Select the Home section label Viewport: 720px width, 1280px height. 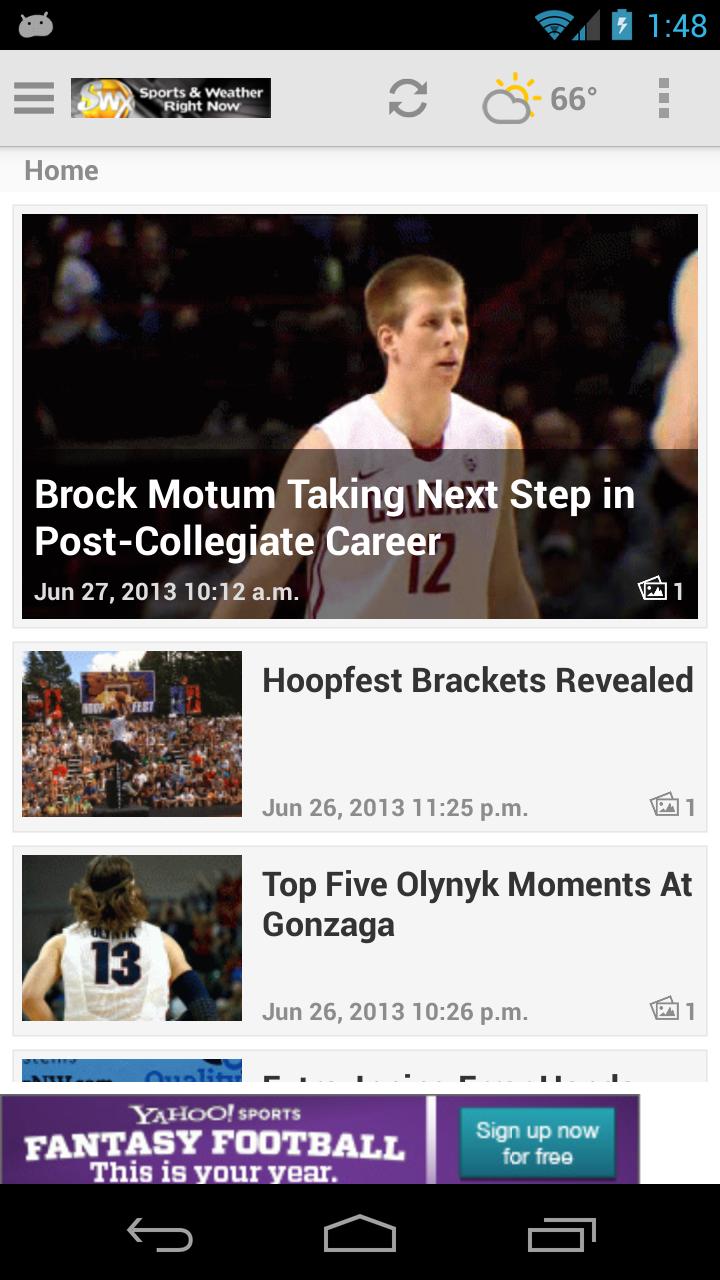[61, 170]
